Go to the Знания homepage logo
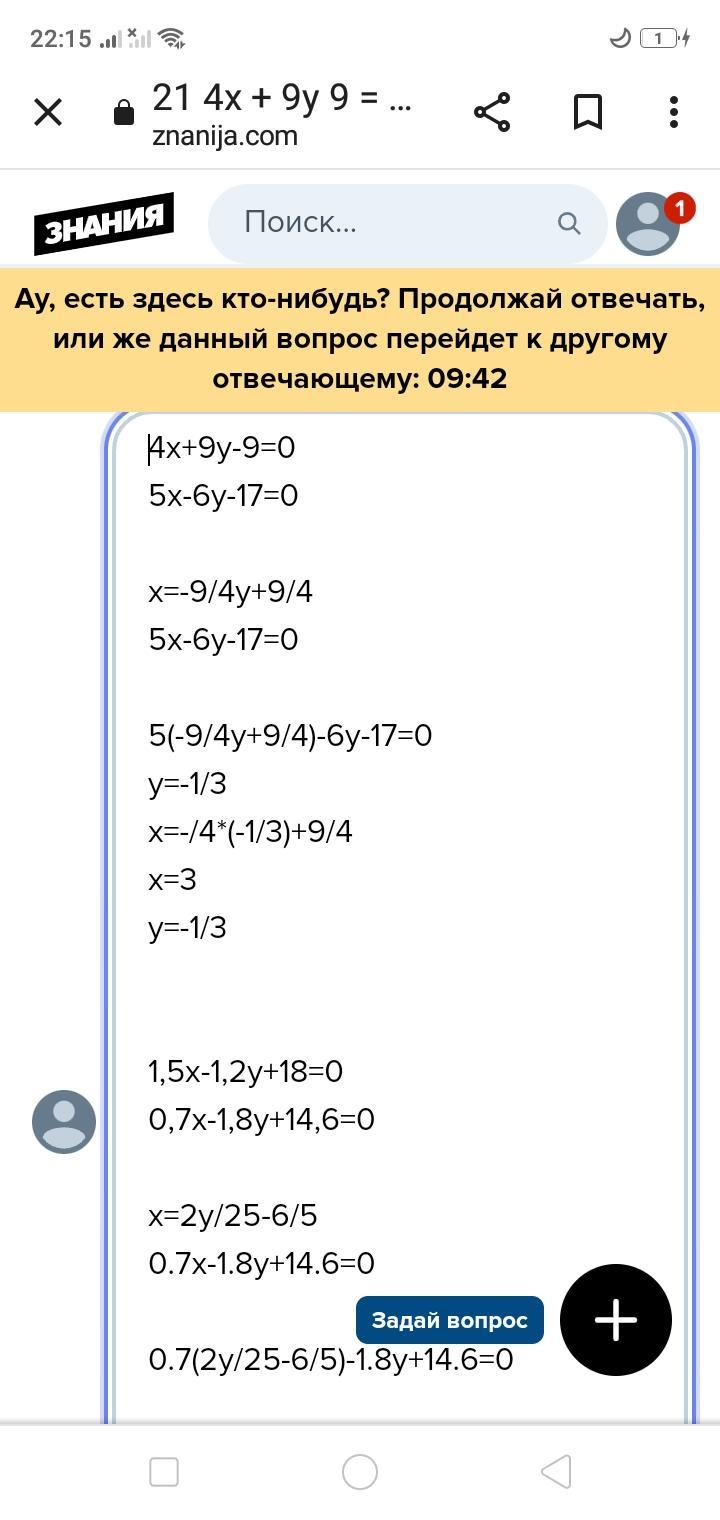 pos(104,223)
